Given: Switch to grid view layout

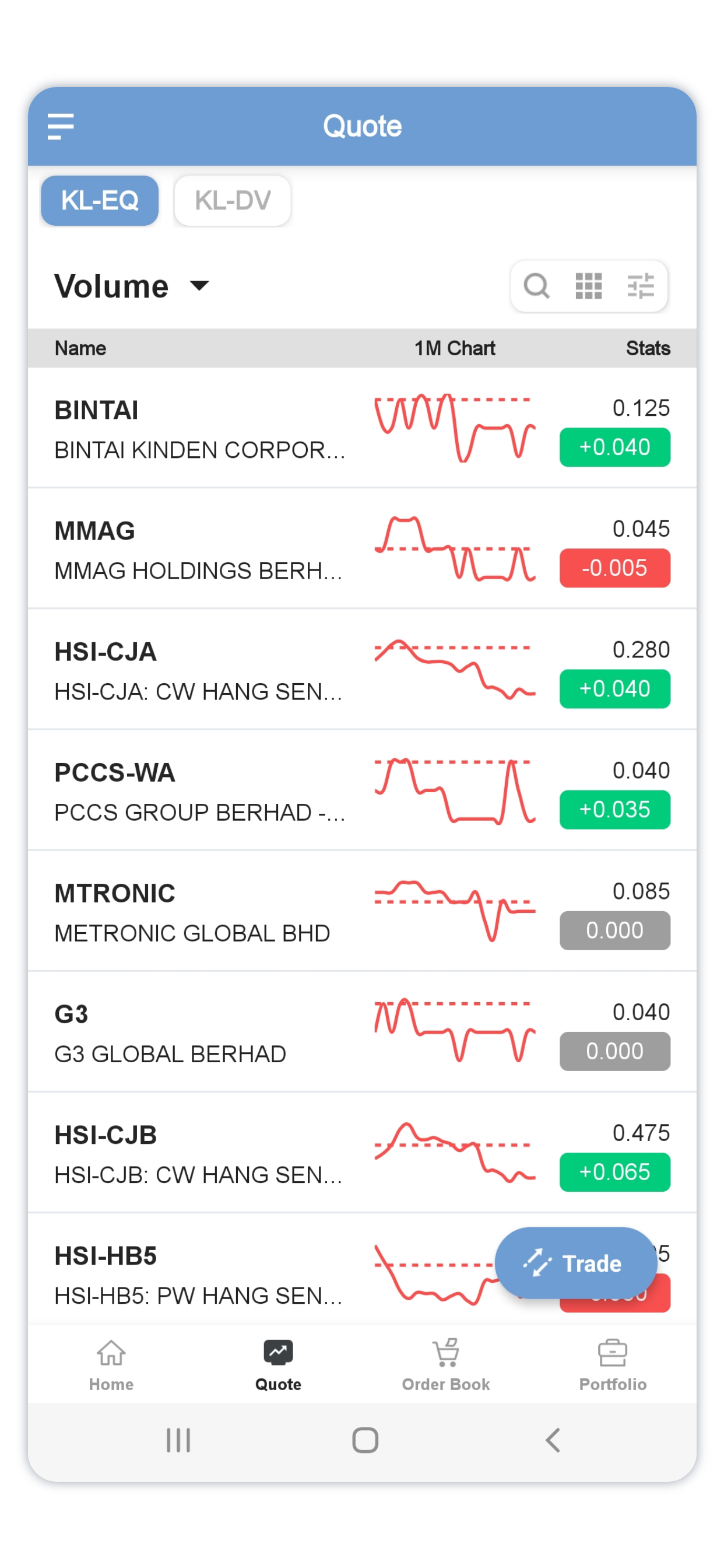Looking at the screenshot, I should [588, 286].
